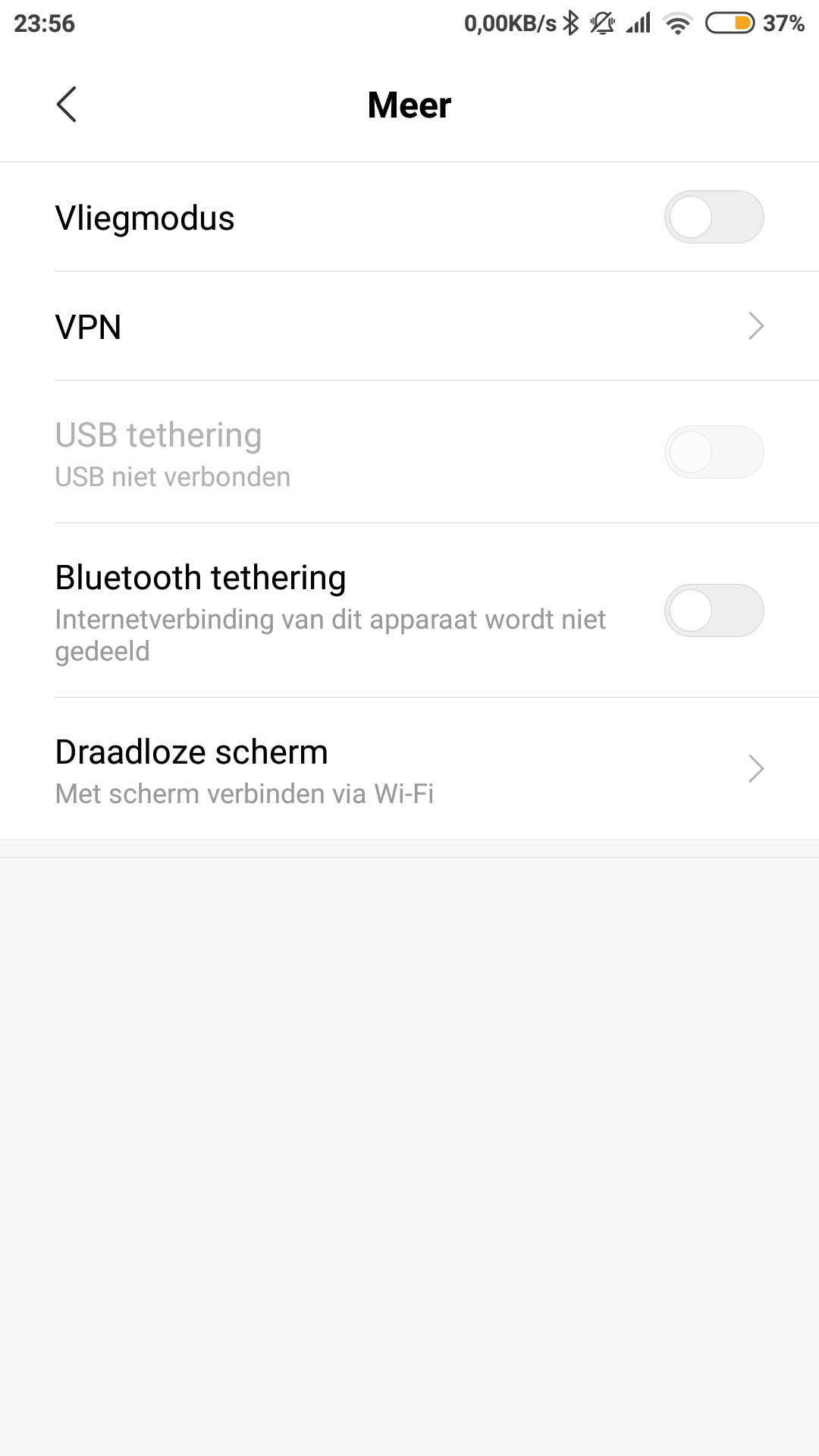Turn on Vliegmodus
Viewport: 819px width, 1456px height.
click(x=713, y=217)
